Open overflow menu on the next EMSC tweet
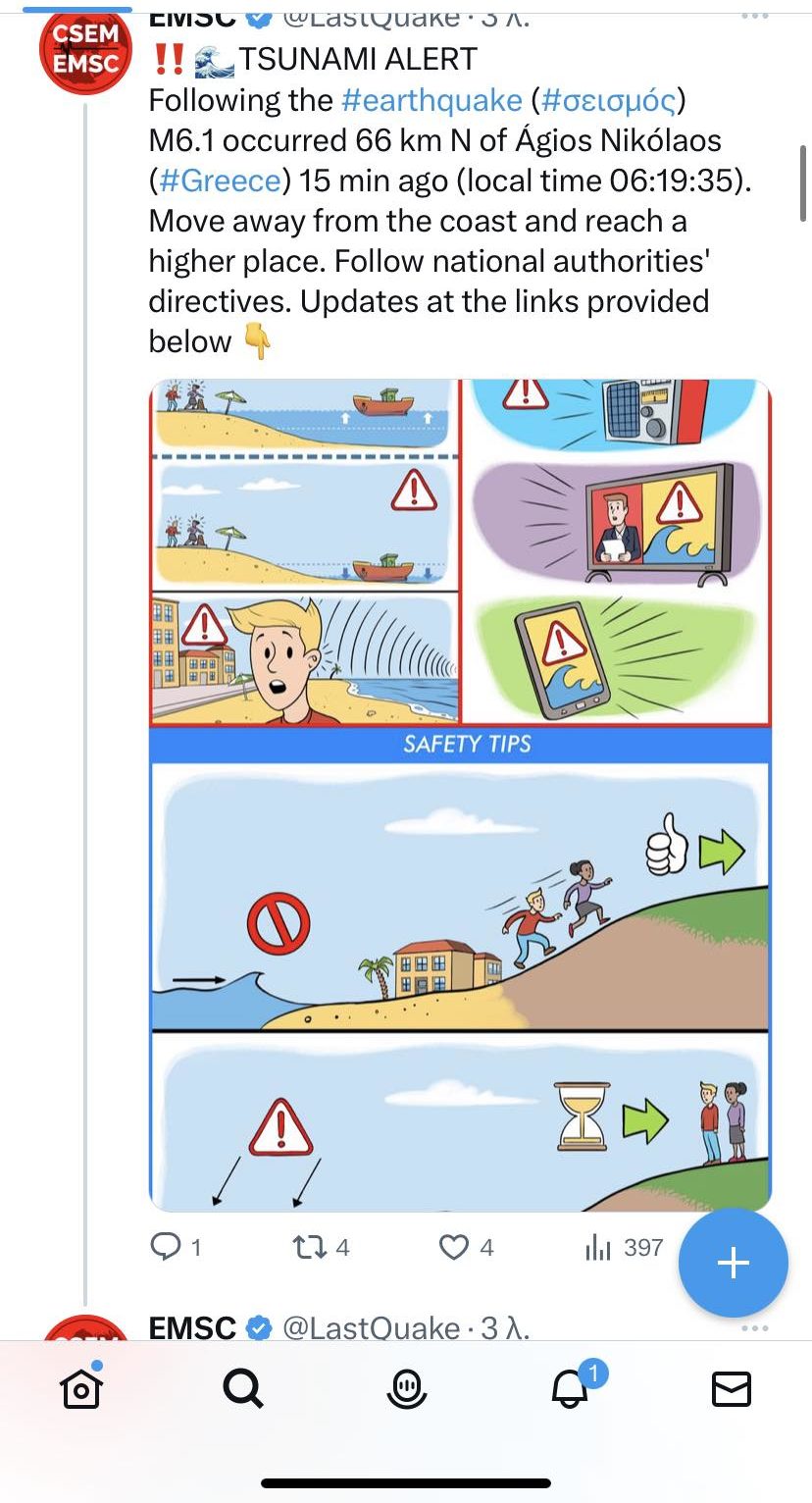 click(755, 1328)
